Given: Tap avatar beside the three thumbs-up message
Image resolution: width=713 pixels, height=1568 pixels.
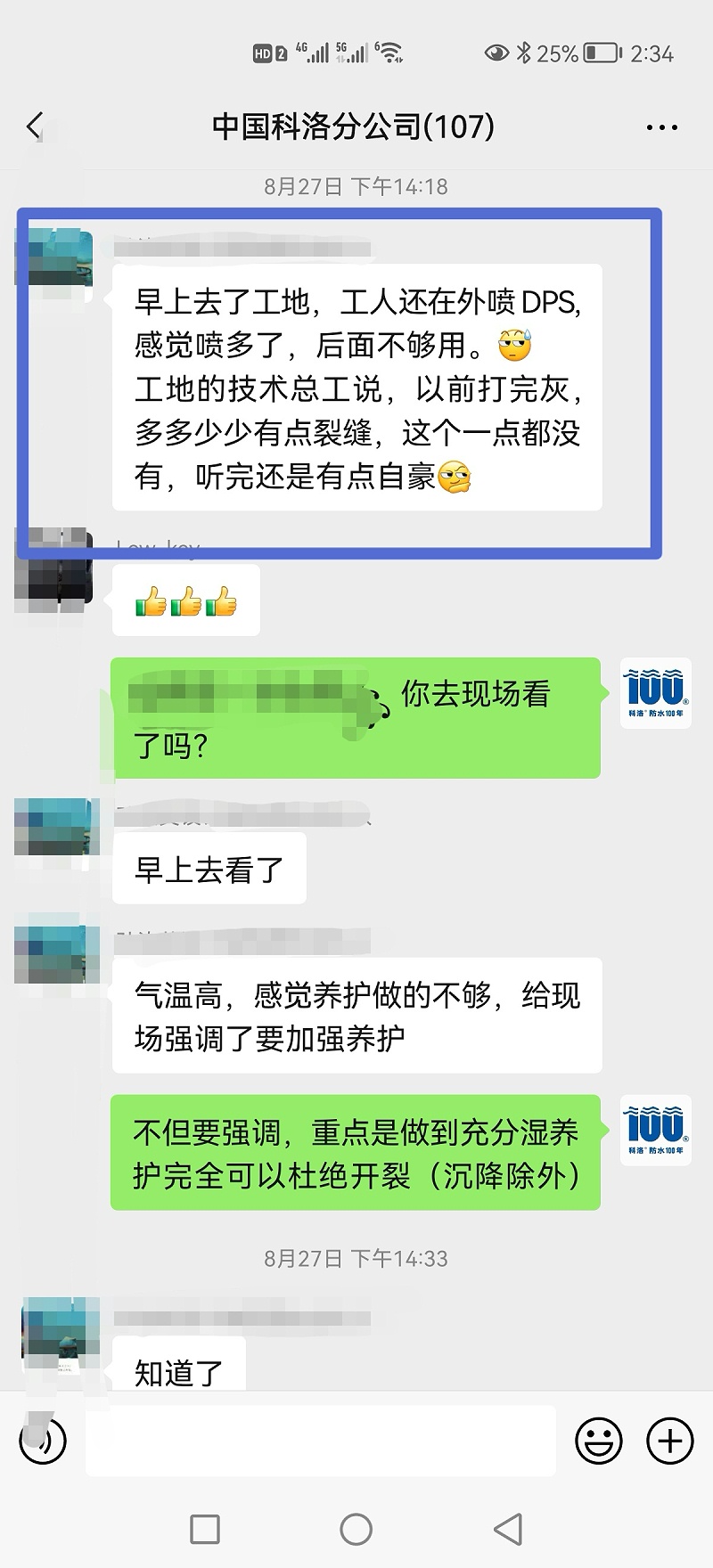Looking at the screenshot, I should pos(57,568).
